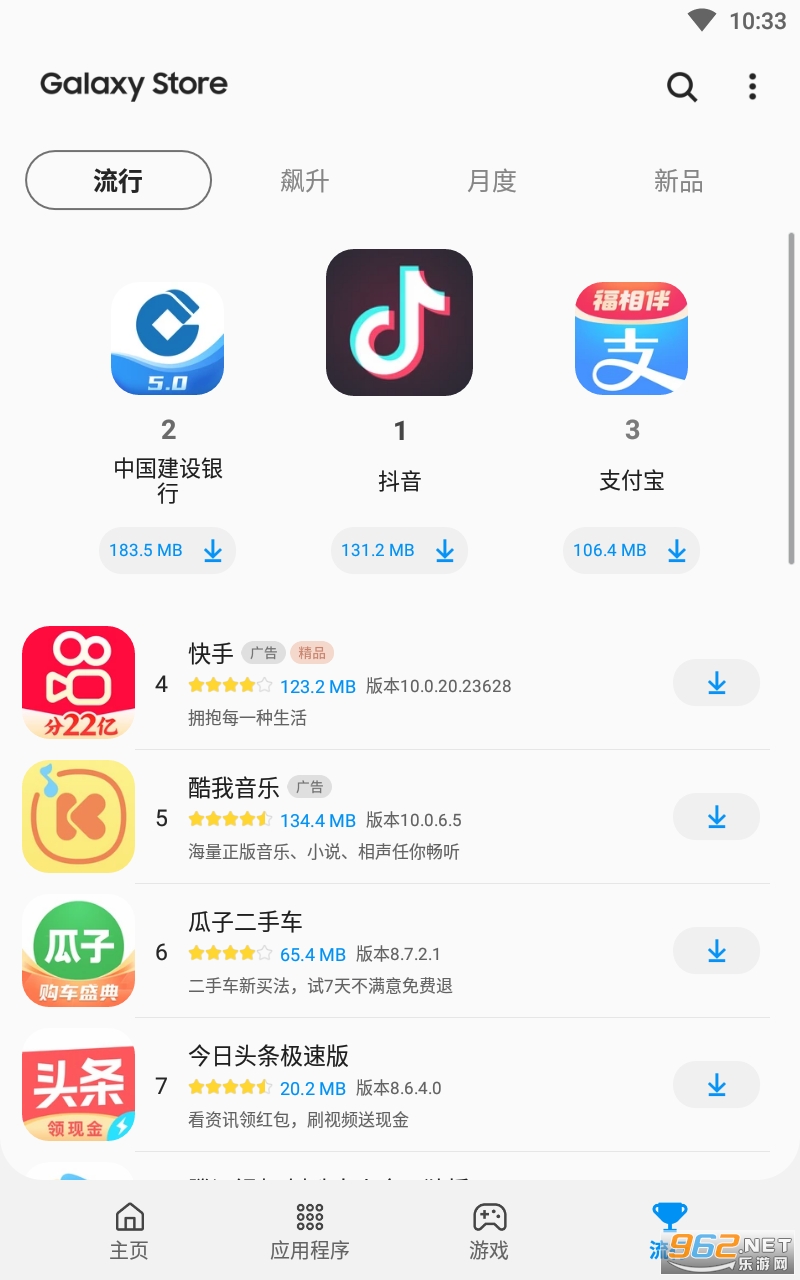The height and width of the screenshot is (1280, 800).
Task: Switch to the 月度 tab
Action: pyautogui.click(x=491, y=181)
